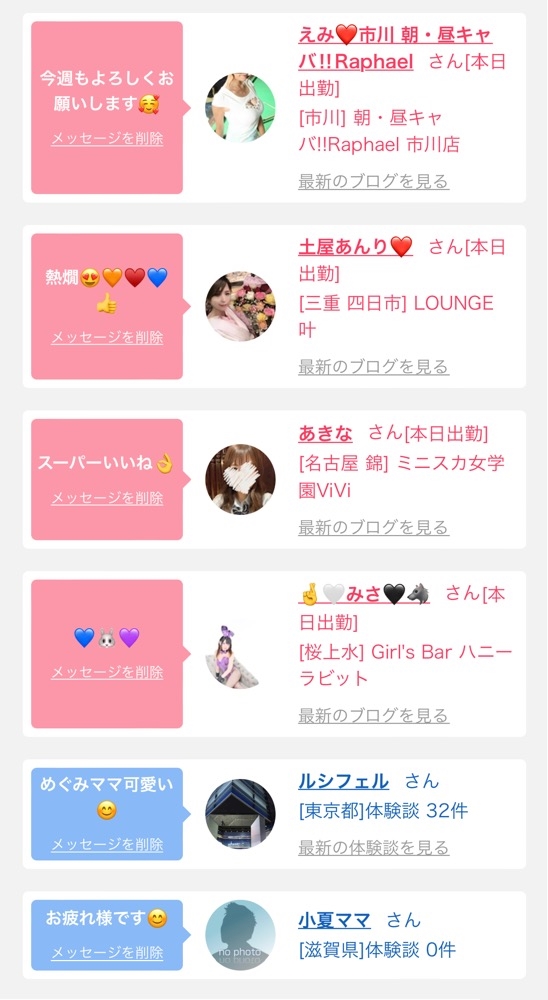Open ルシフェル user profile
Viewport: 548px width, 1000px height.
(x=343, y=781)
